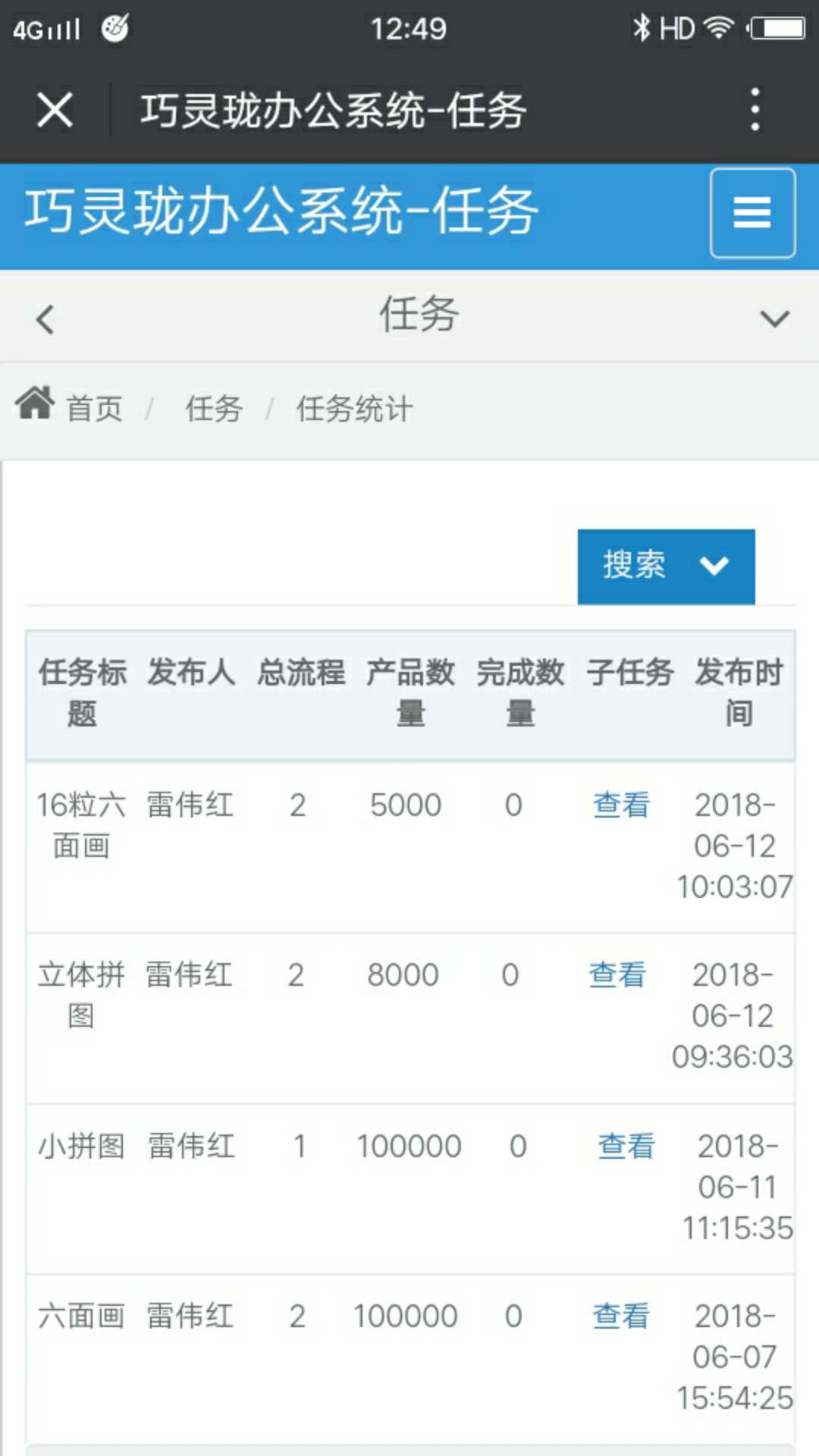819x1456 pixels.
Task: View subtasks of 16粒六面画 via 查看
Action: 621,805
